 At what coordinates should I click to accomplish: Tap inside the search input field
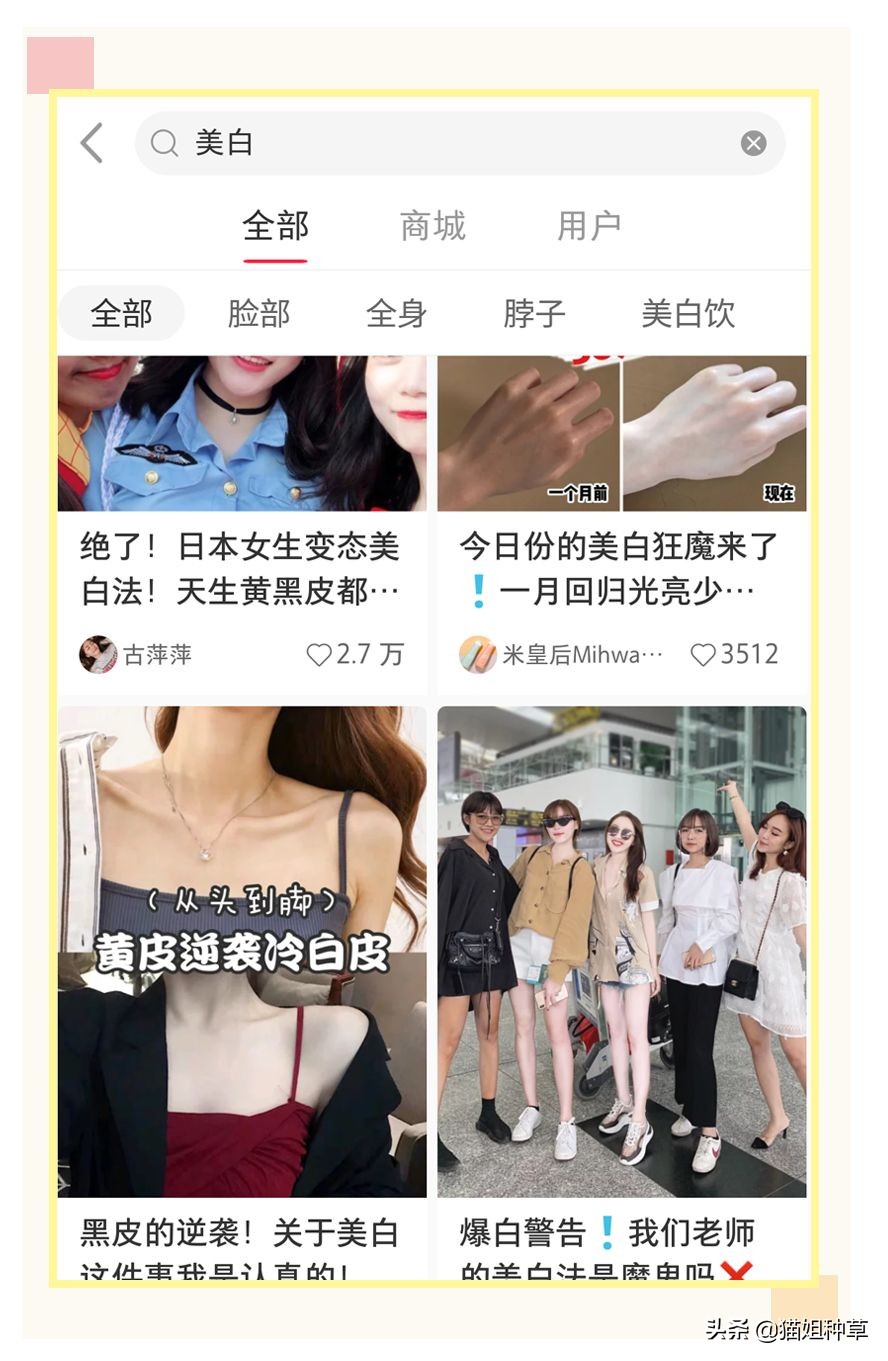(x=400, y=143)
